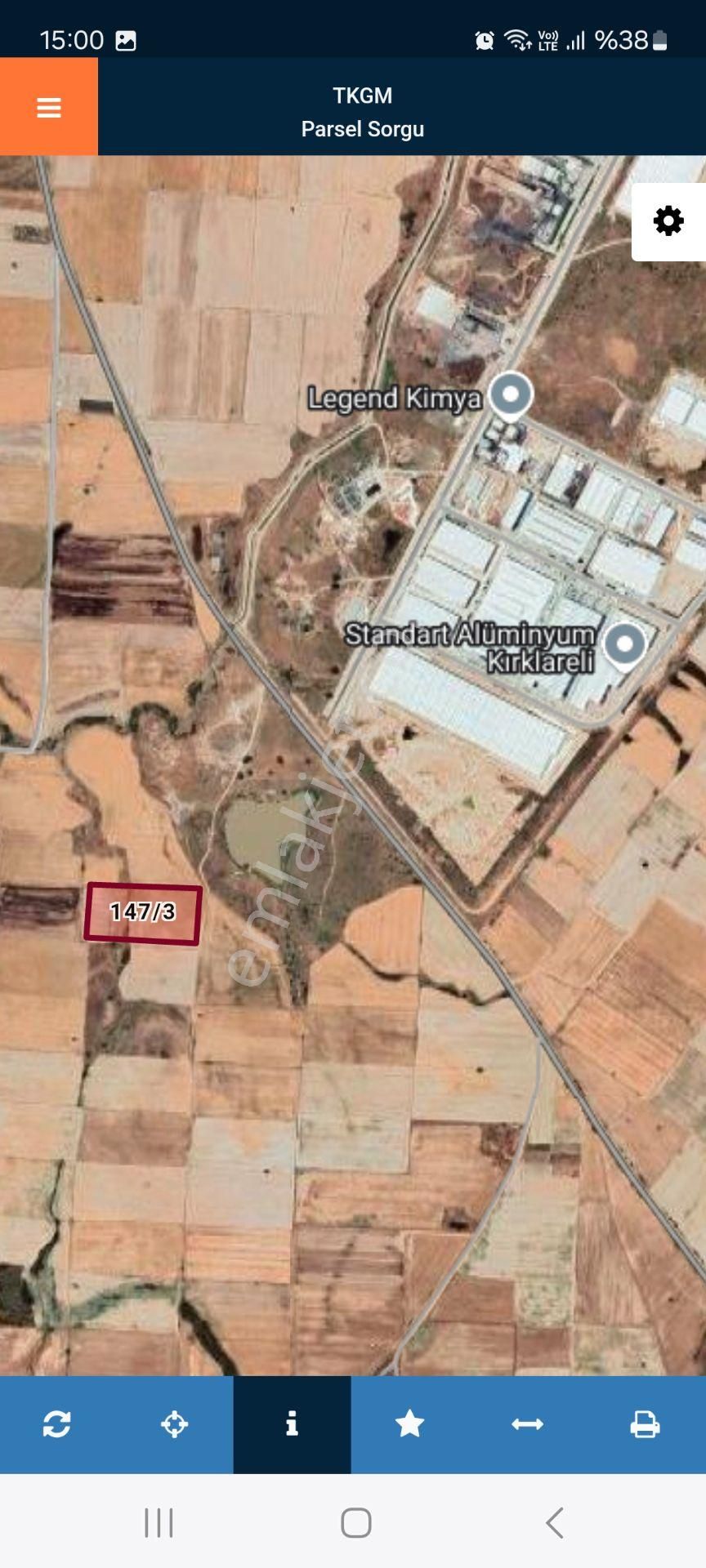Print the parcel map

pos(645,1424)
